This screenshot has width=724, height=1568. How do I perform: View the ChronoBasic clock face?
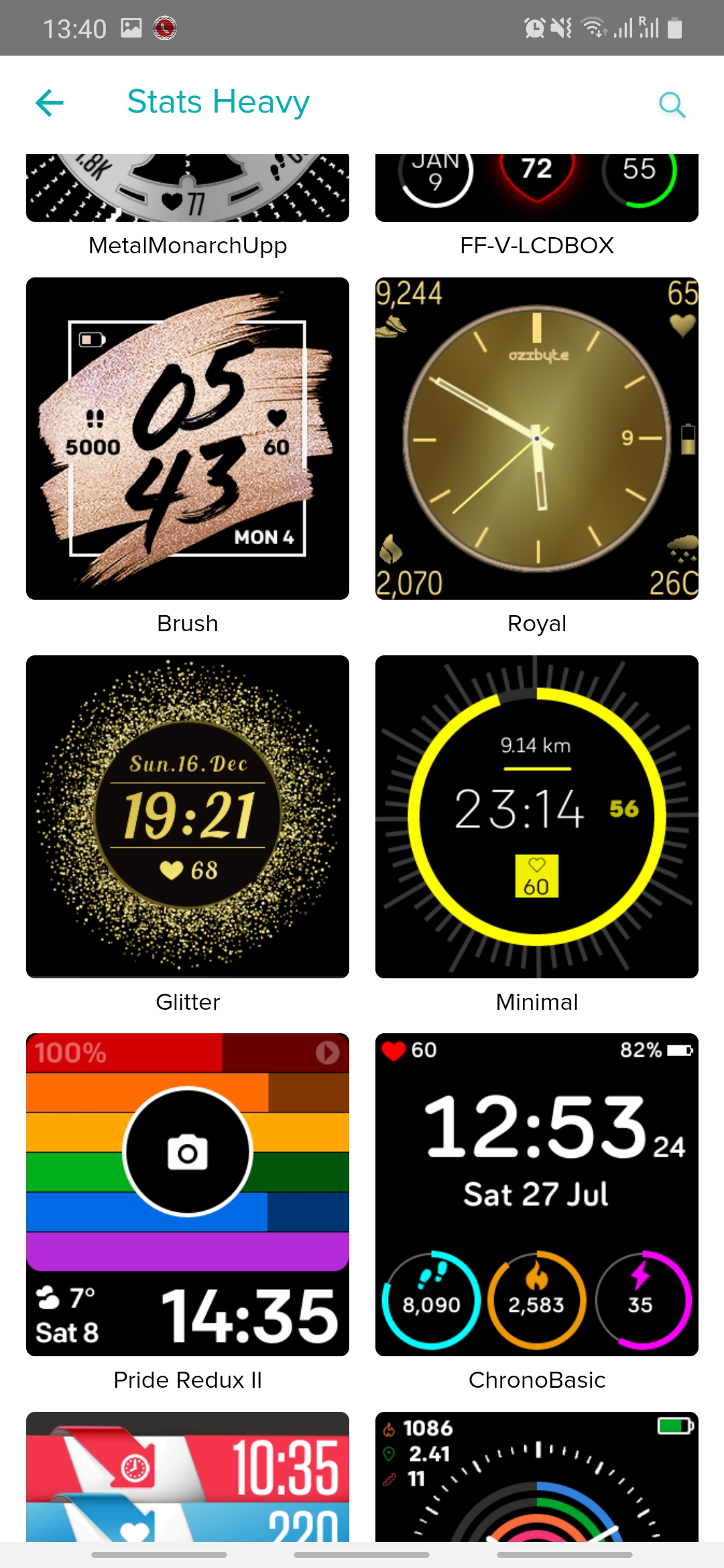tap(536, 1194)
